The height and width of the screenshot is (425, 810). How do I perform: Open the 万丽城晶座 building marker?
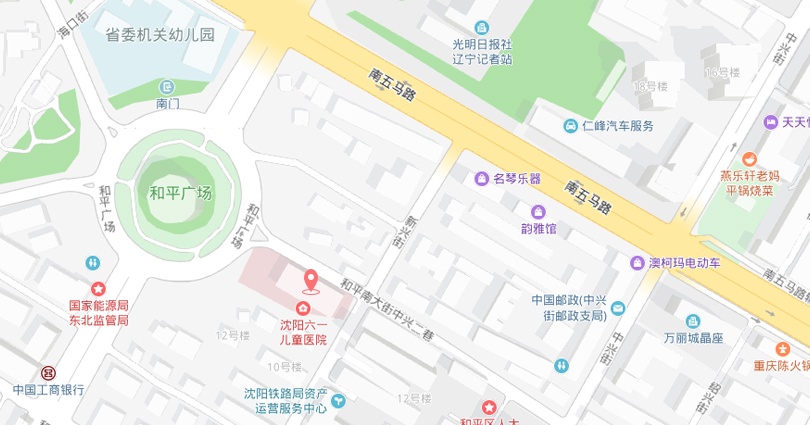(693, 321)
